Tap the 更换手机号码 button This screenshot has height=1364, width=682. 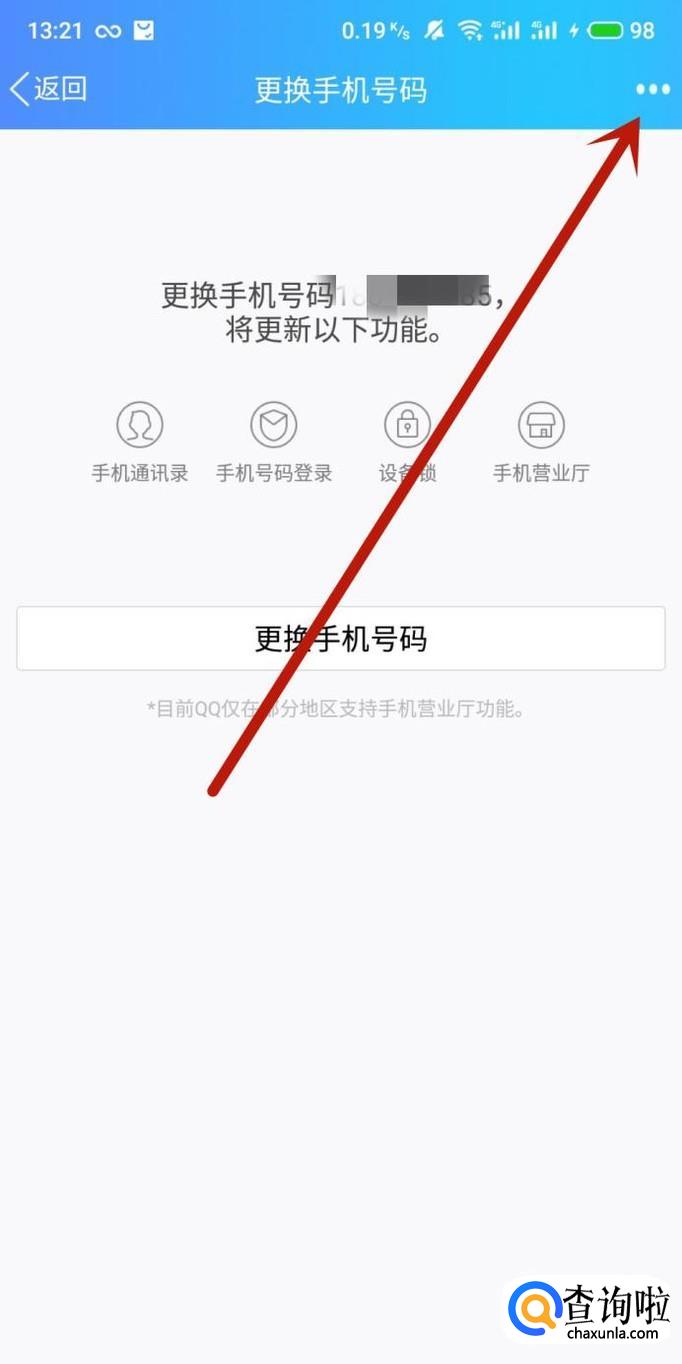click(x=341, y=638)
